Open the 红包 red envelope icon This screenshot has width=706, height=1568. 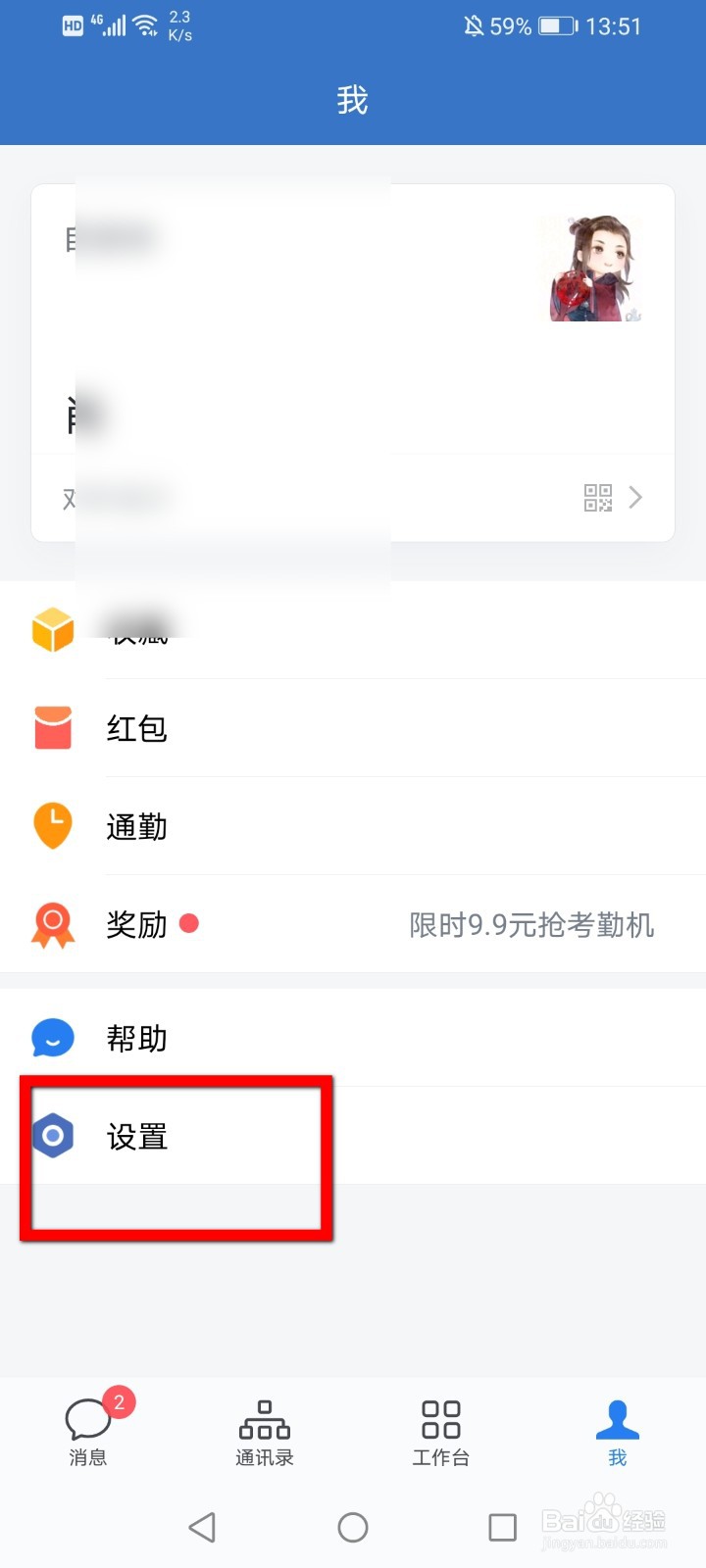coord(53,728)
